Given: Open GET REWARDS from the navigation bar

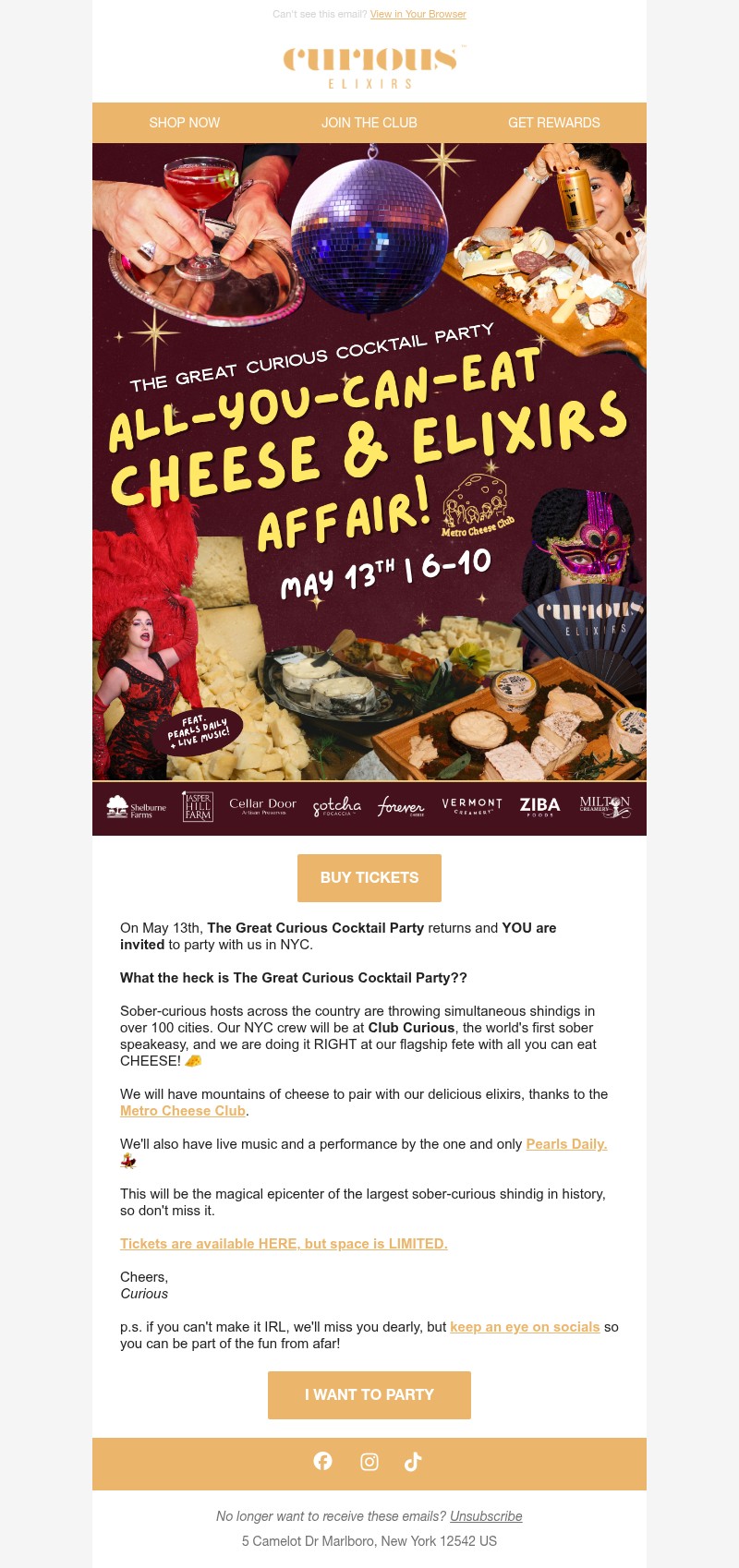Looking at the screenshot, I should click(x=553, y=122).
